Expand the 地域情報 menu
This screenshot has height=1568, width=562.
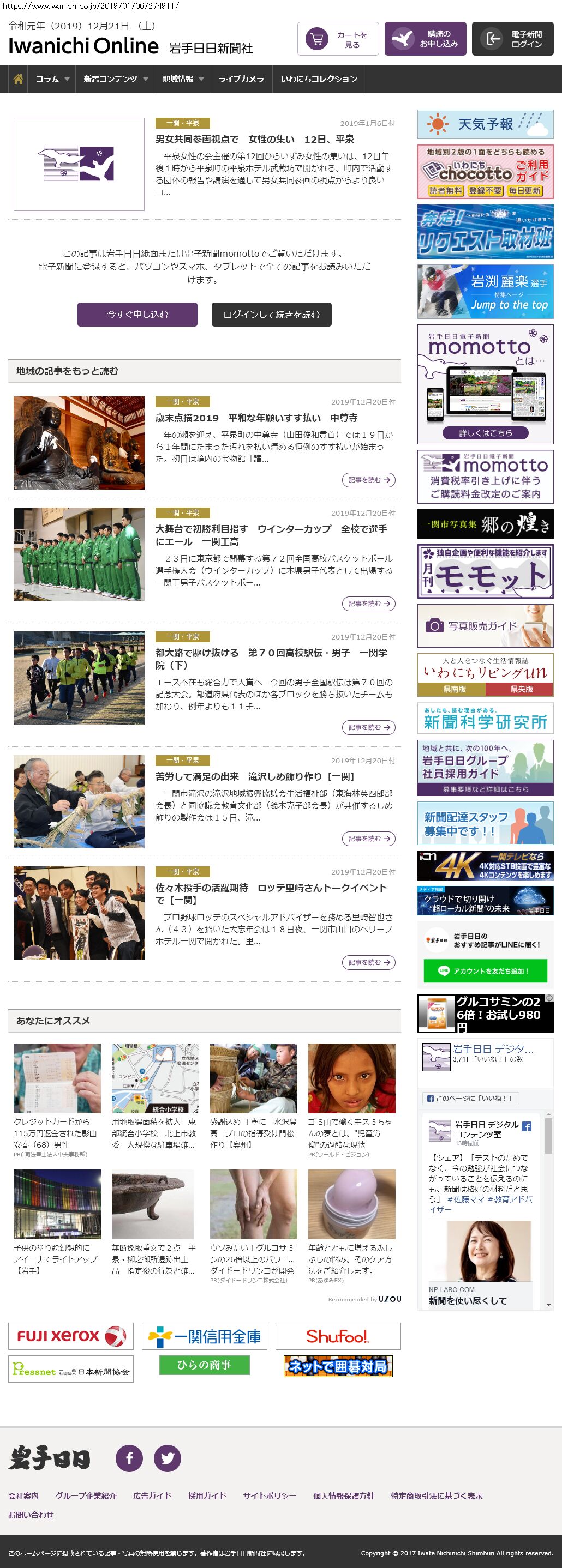[x=182, y=79]
